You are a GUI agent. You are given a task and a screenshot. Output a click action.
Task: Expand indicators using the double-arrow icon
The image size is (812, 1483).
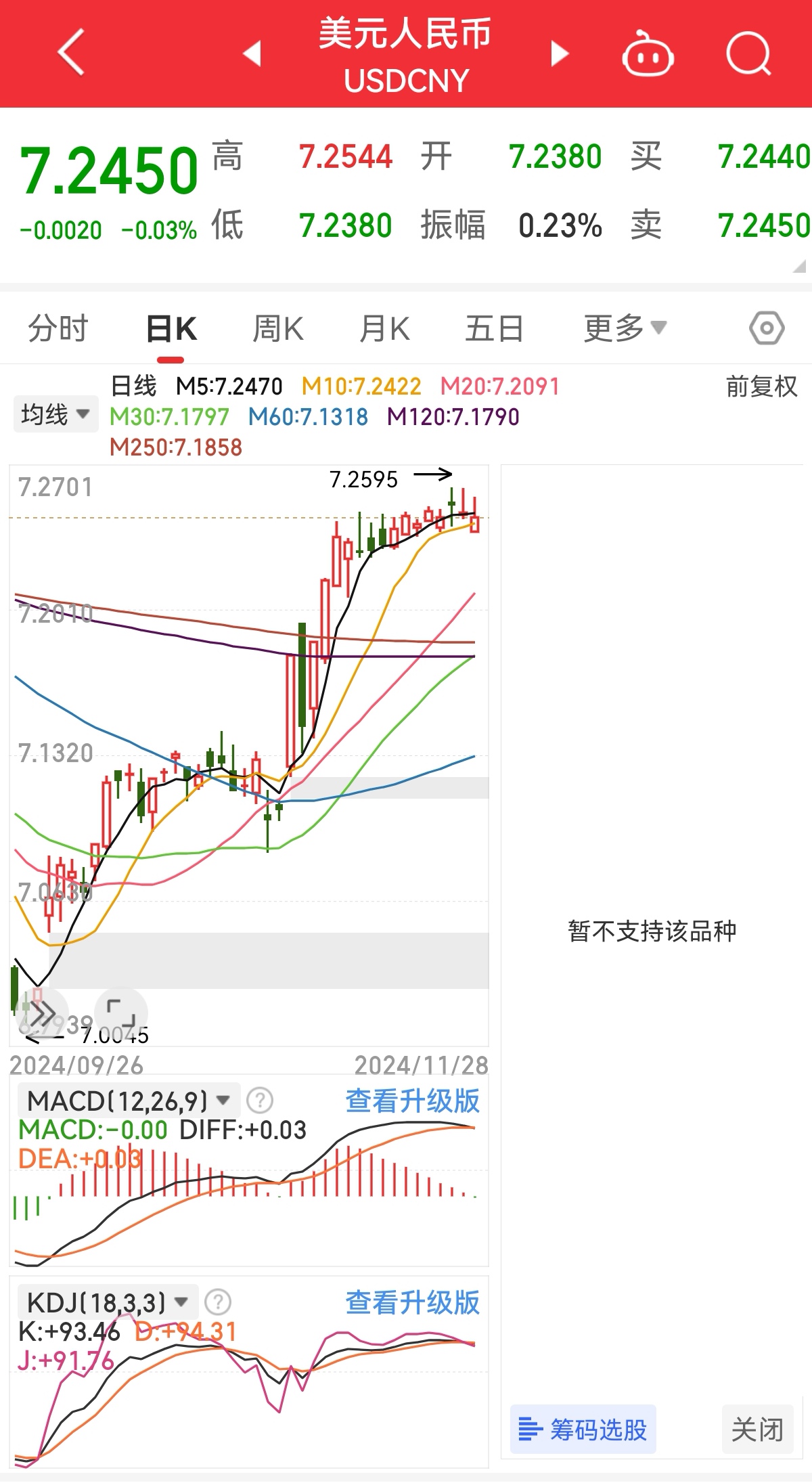[x=43, y=1011]
